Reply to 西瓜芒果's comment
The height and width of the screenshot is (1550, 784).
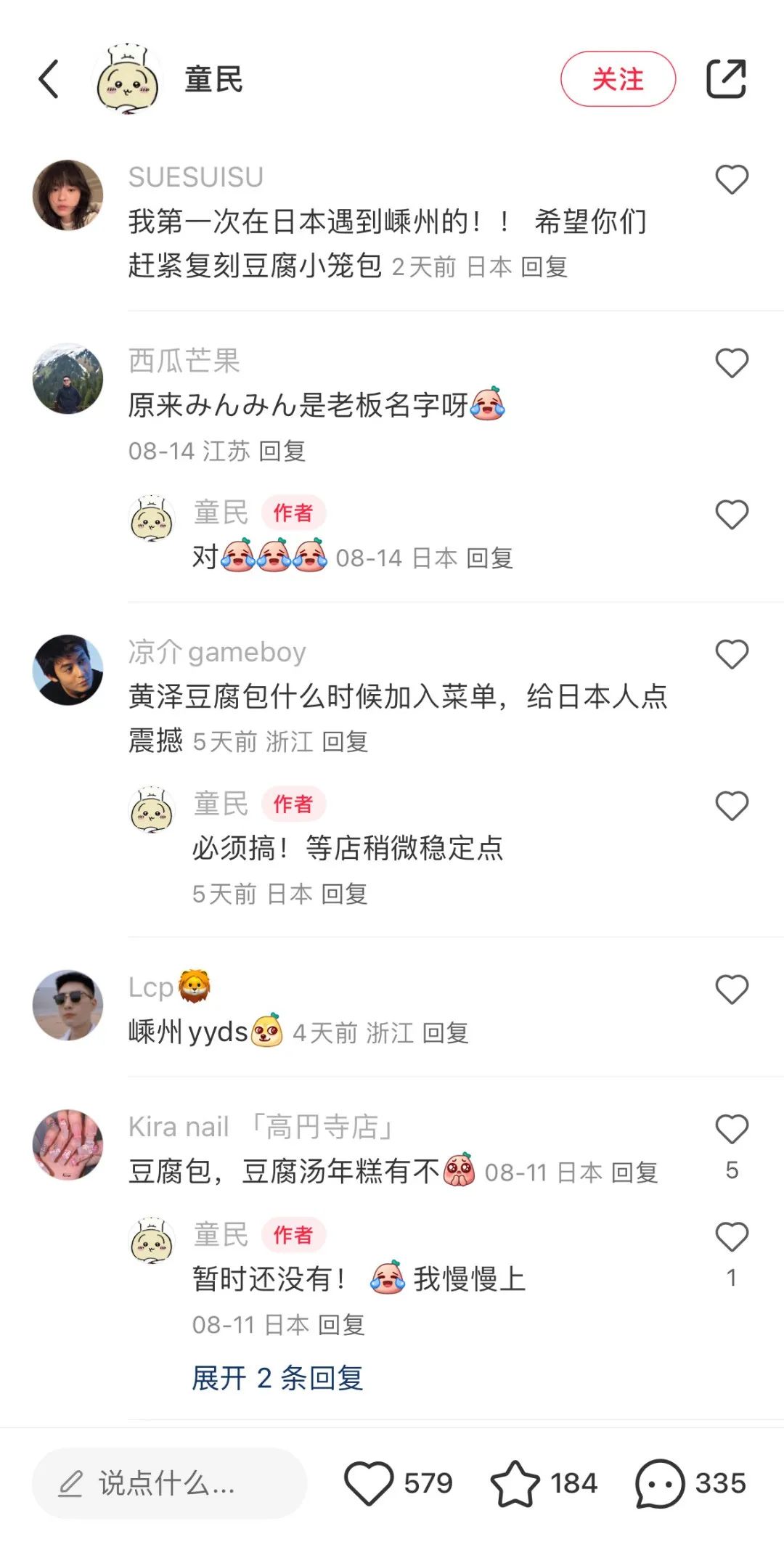tap(282, 451)
